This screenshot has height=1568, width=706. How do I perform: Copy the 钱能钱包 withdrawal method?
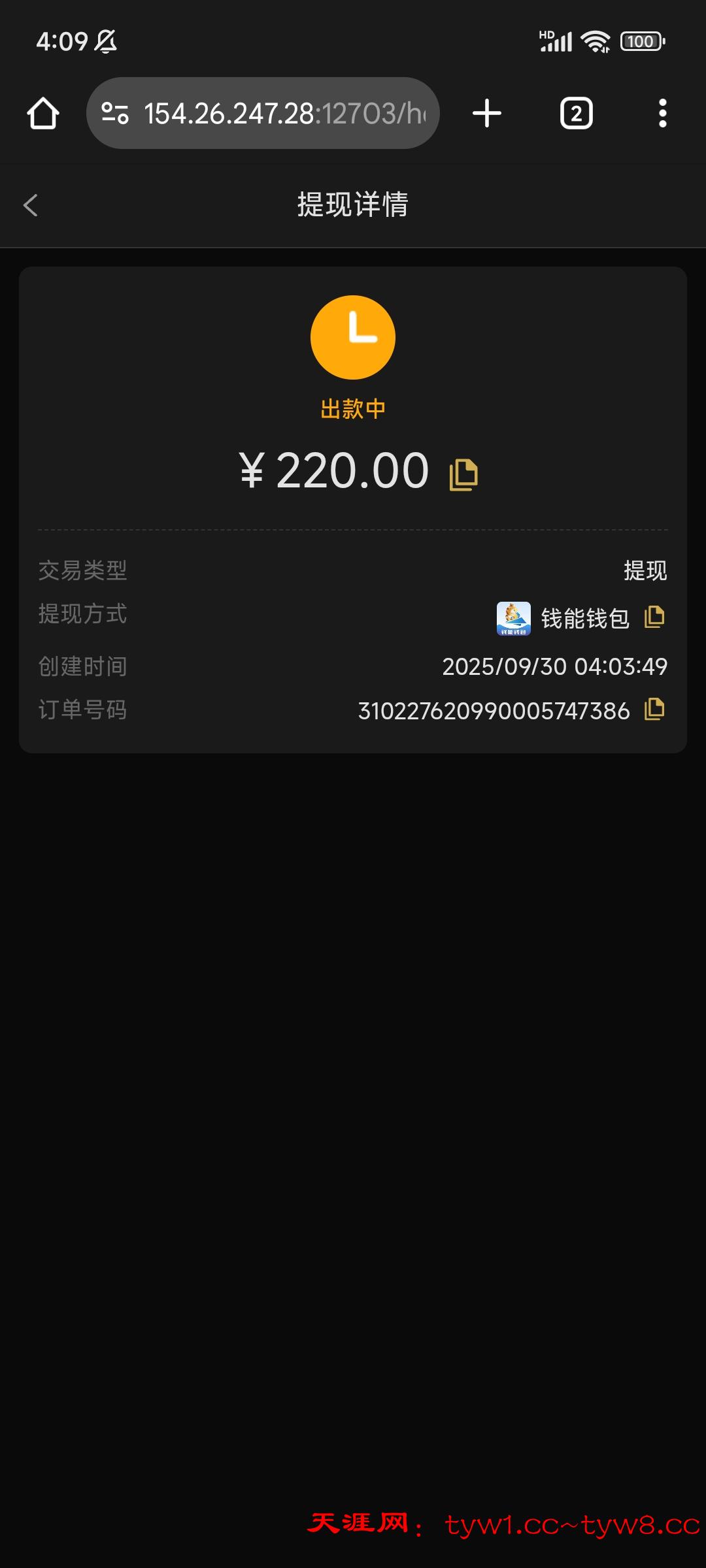click(x=654, y=617)
